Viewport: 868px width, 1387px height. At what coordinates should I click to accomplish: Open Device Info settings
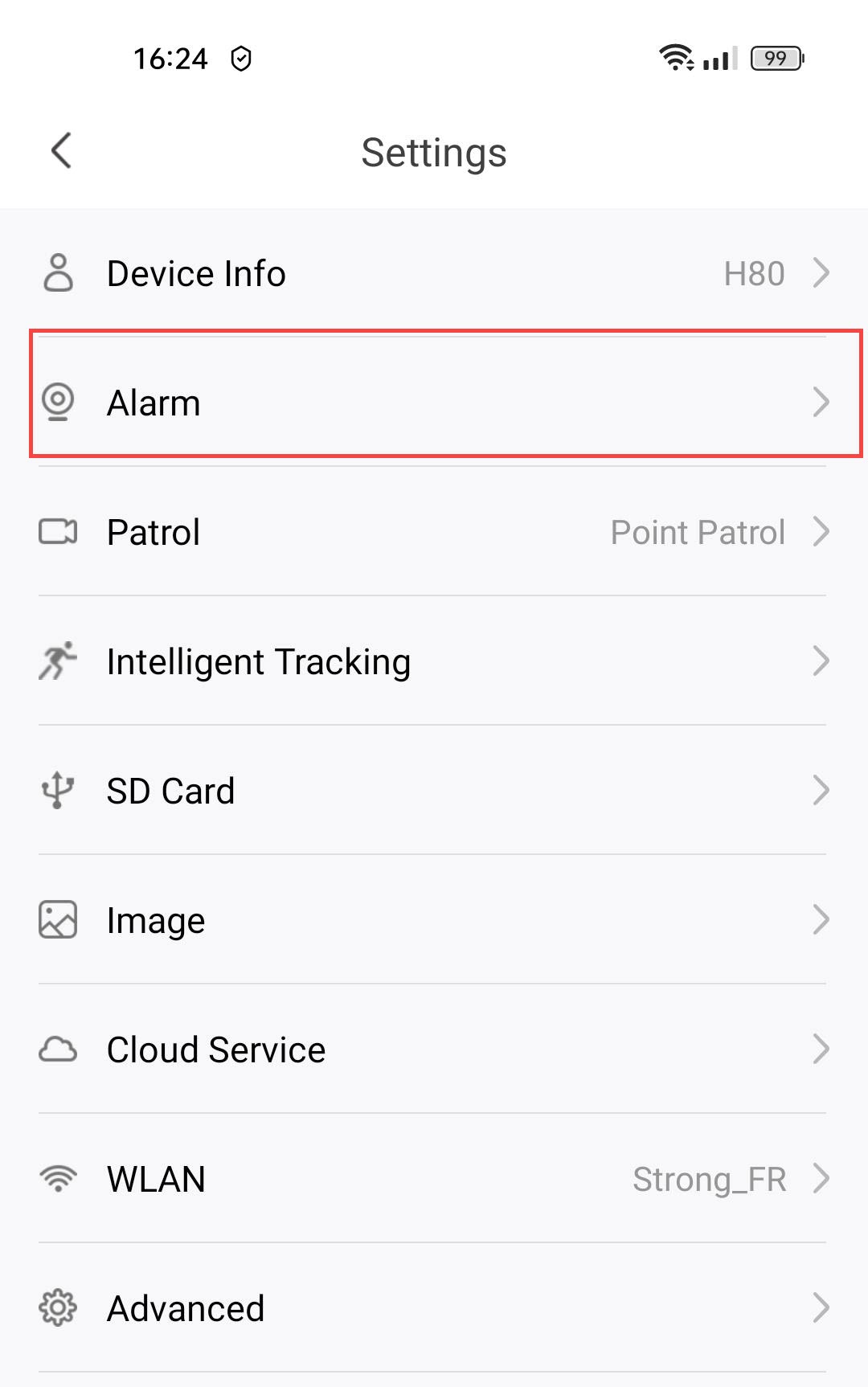(434, 273)
